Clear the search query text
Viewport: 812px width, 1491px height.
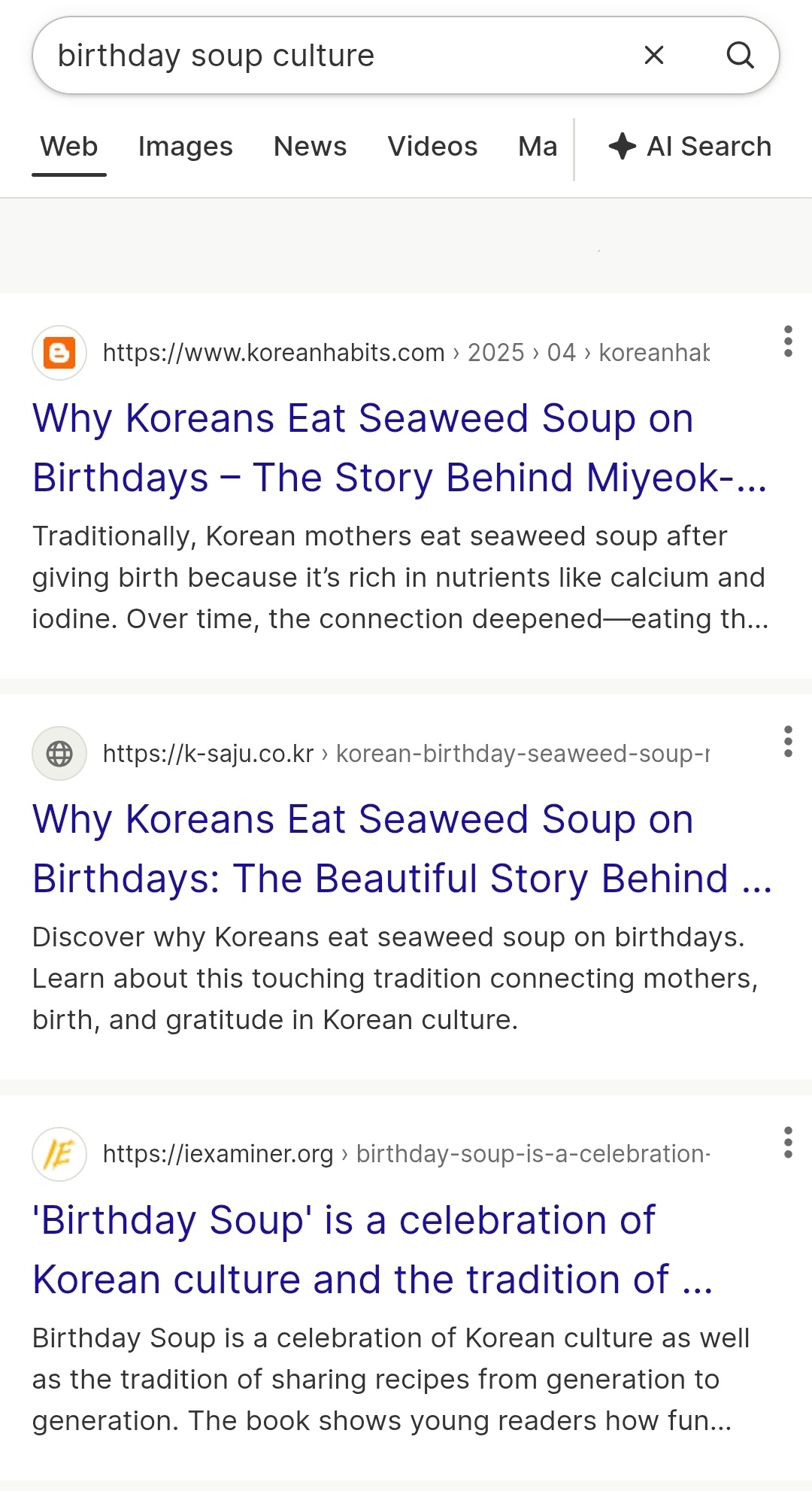(653, 55)
